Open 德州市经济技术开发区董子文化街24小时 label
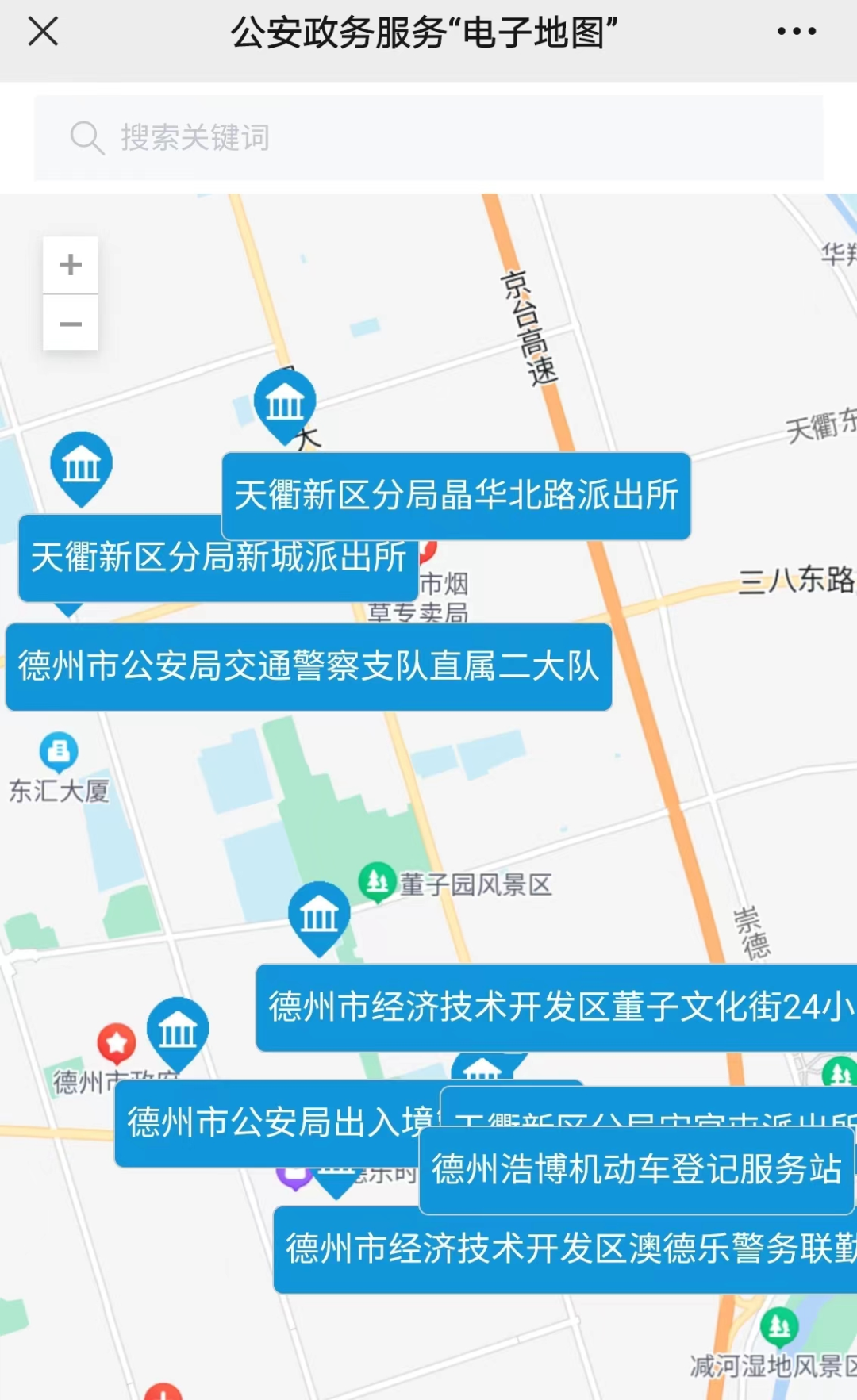The height and width of the screenshot is (1400, 857). 555,1007
